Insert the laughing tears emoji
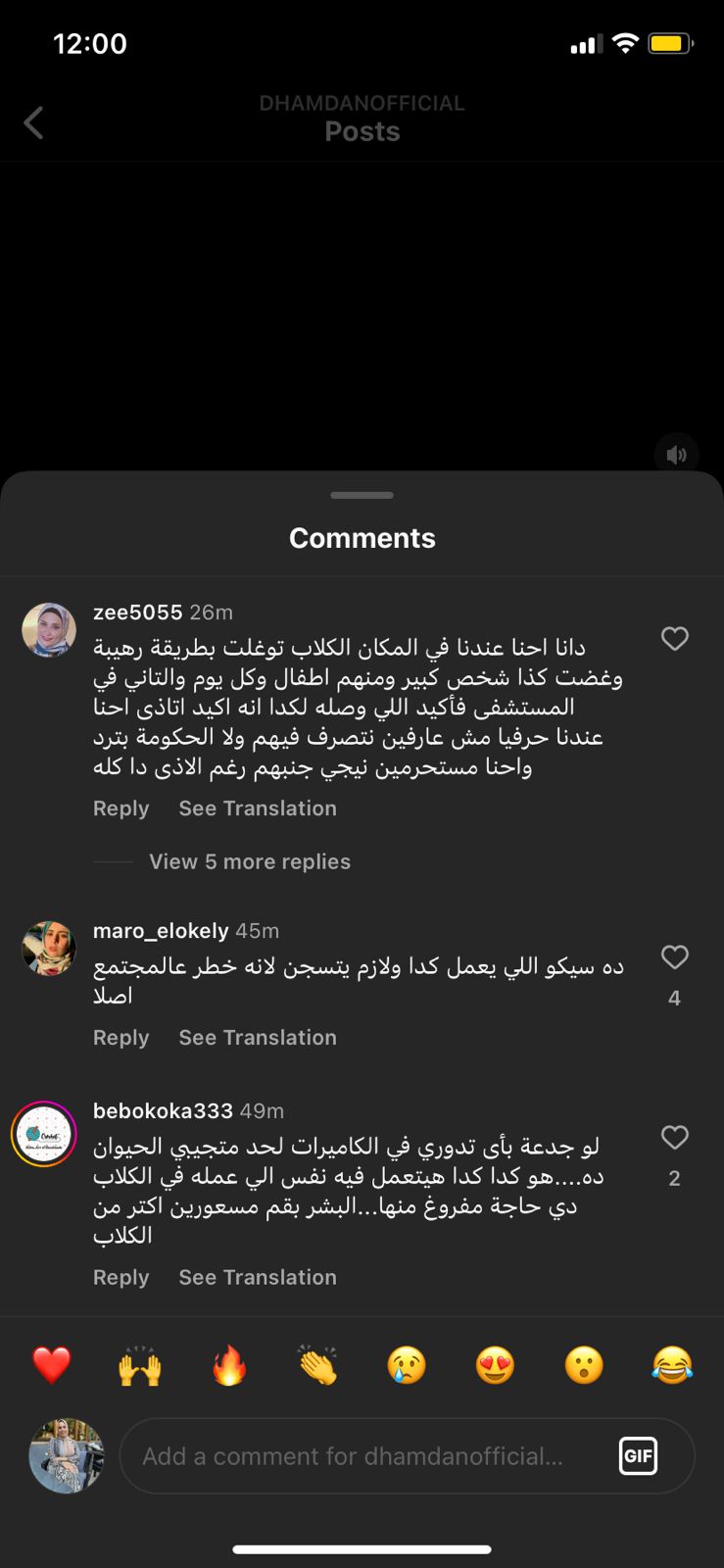 (x=672, y=1365)
